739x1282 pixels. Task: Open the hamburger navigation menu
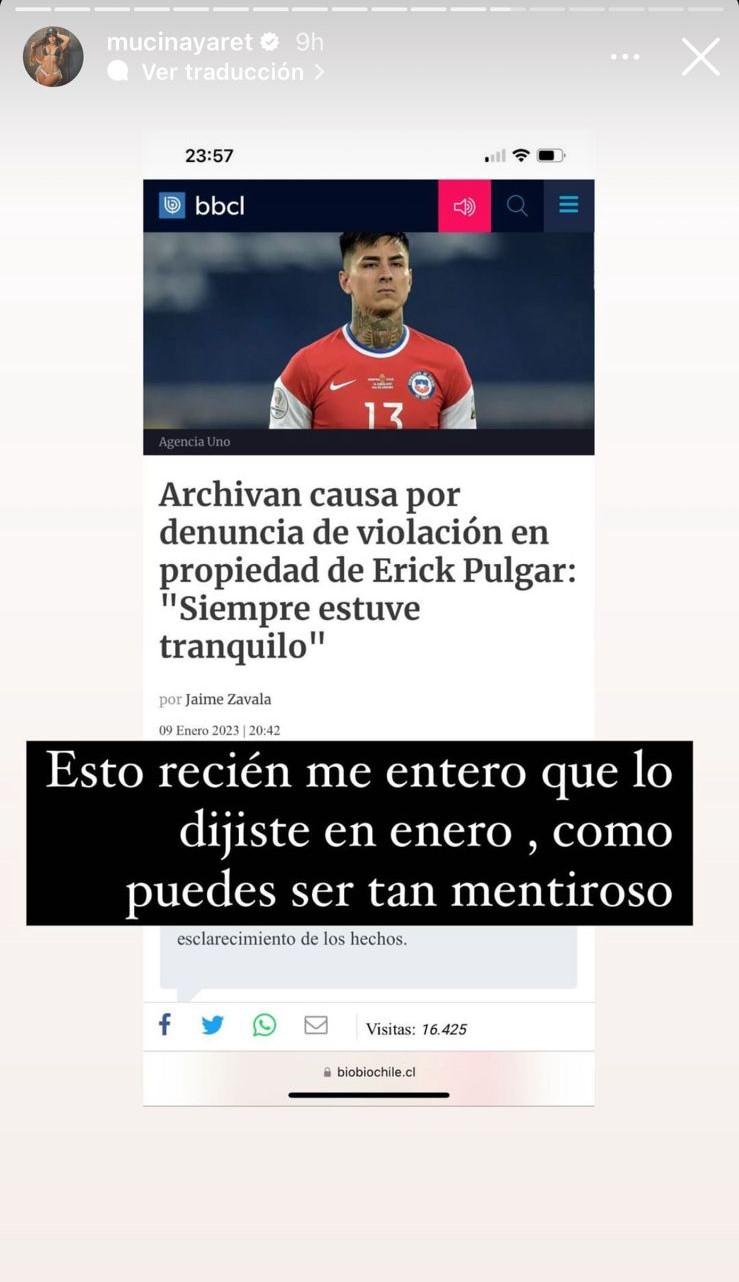click(x=568, y=205)
